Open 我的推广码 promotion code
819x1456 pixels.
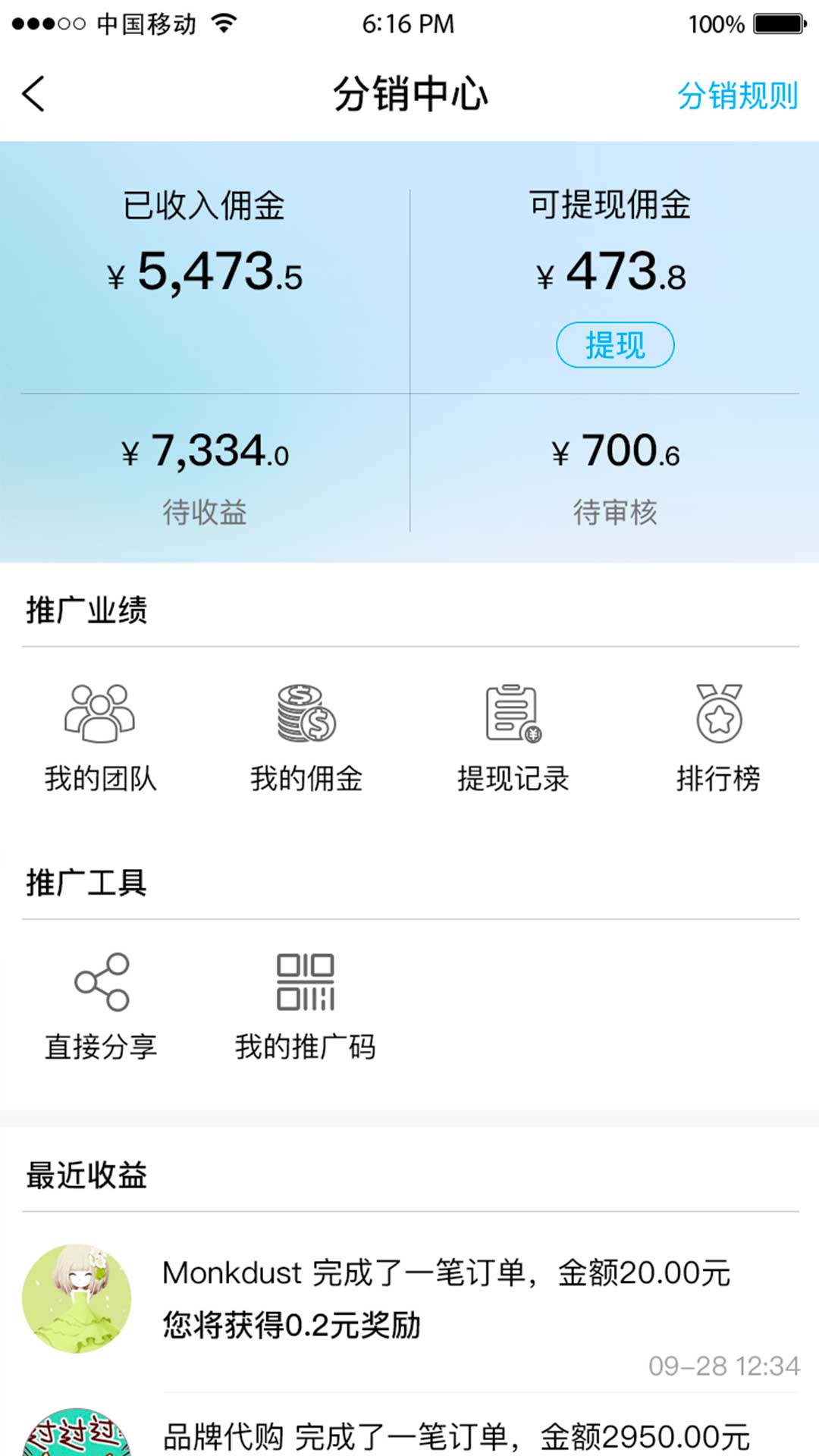(306, 1006)
